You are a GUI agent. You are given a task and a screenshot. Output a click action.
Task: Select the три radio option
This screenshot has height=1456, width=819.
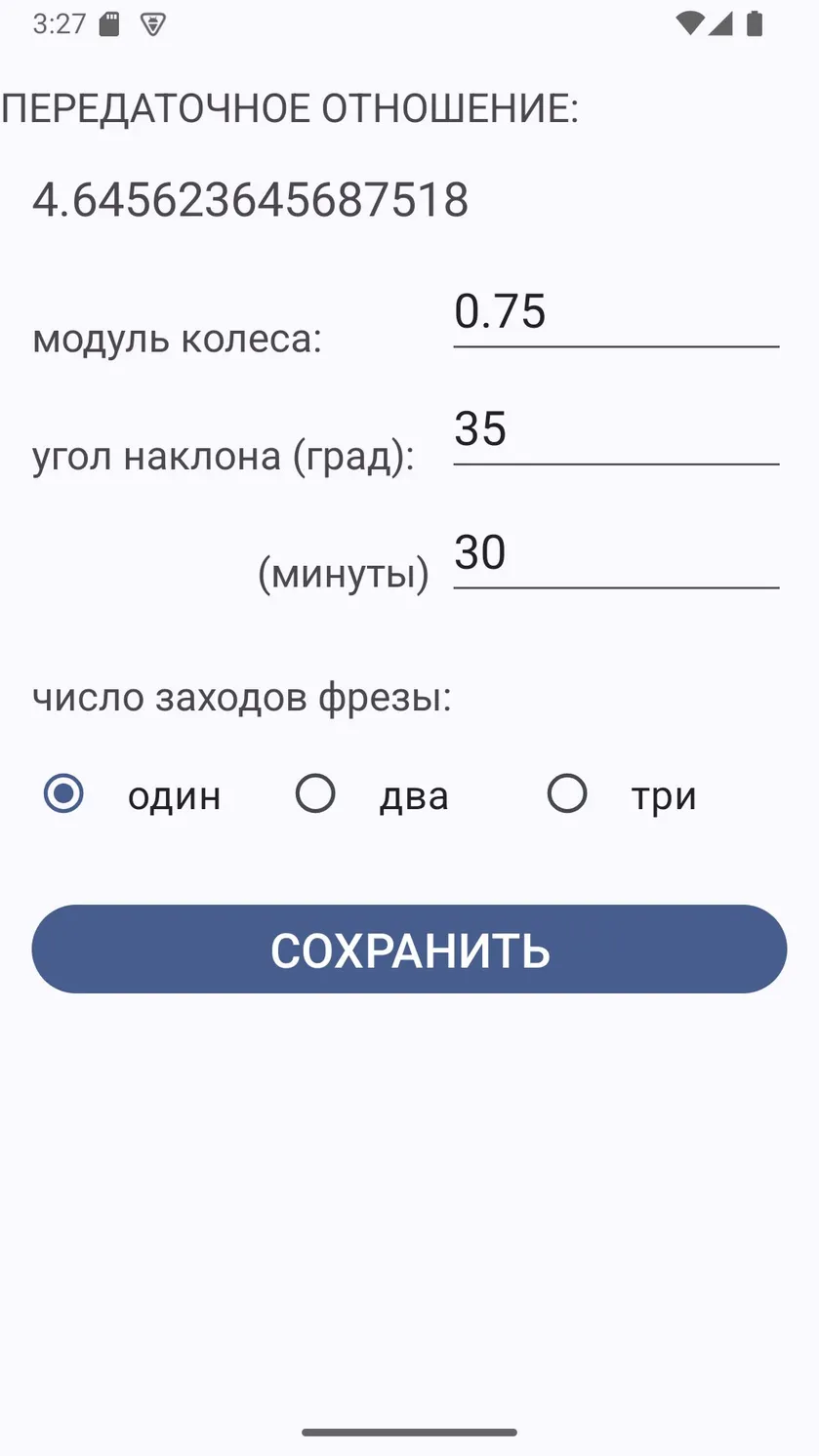tap(622, 794)
